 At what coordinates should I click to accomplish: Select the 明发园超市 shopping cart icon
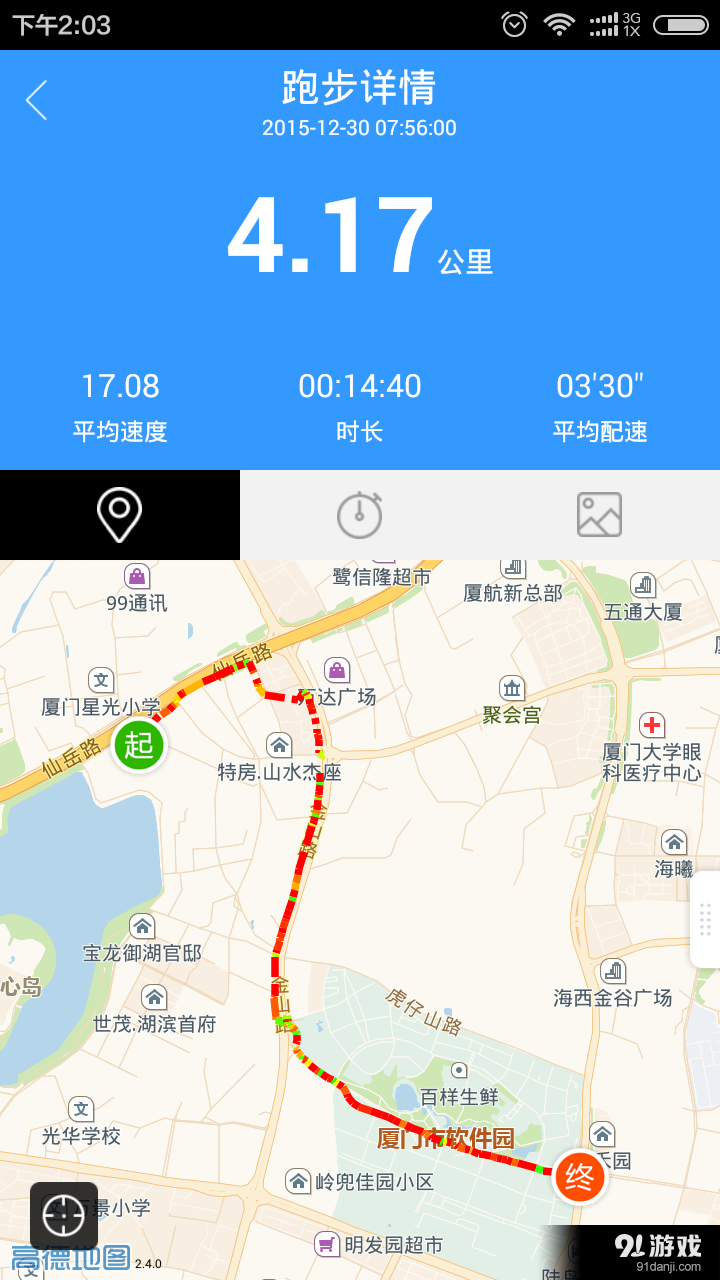coord(329,1244)
